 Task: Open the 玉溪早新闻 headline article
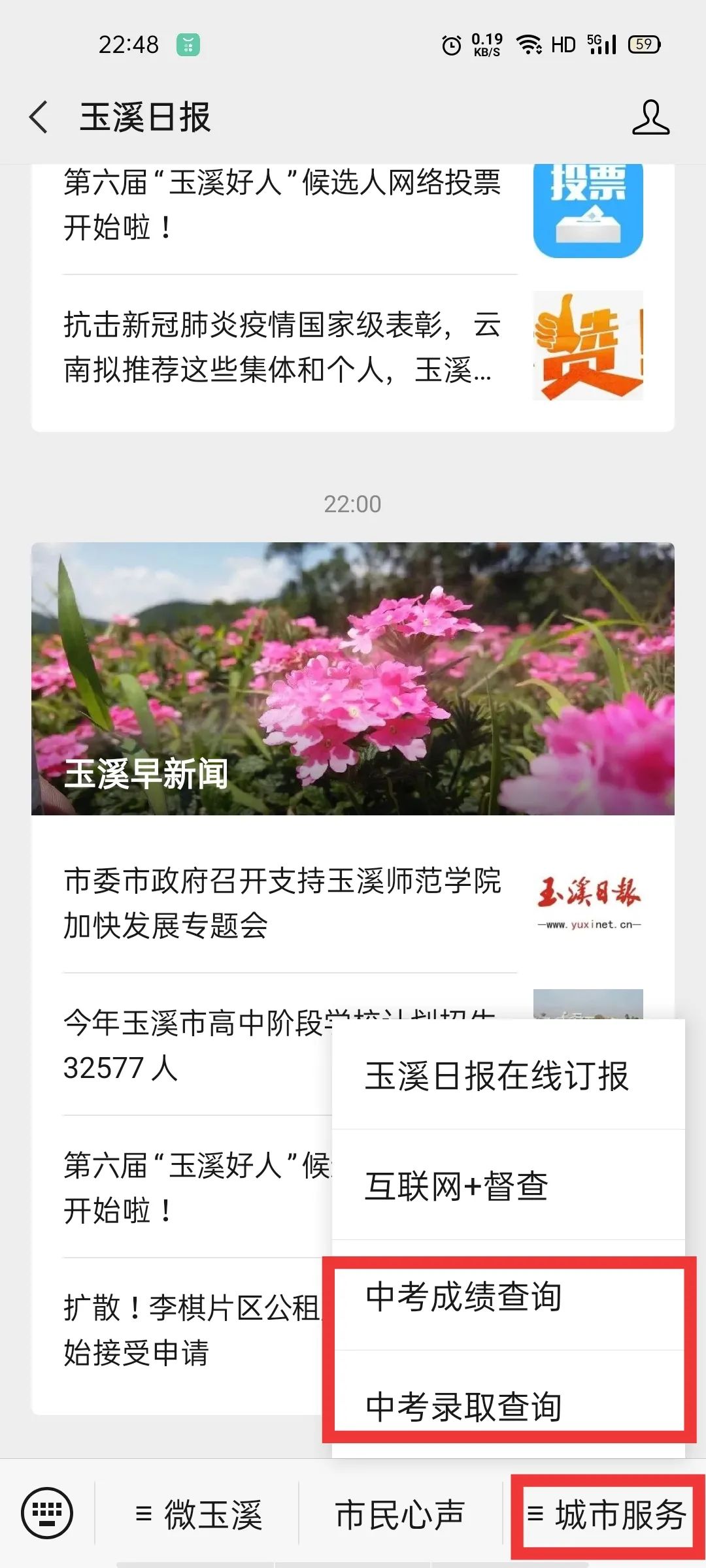click(x=353, y=679)
